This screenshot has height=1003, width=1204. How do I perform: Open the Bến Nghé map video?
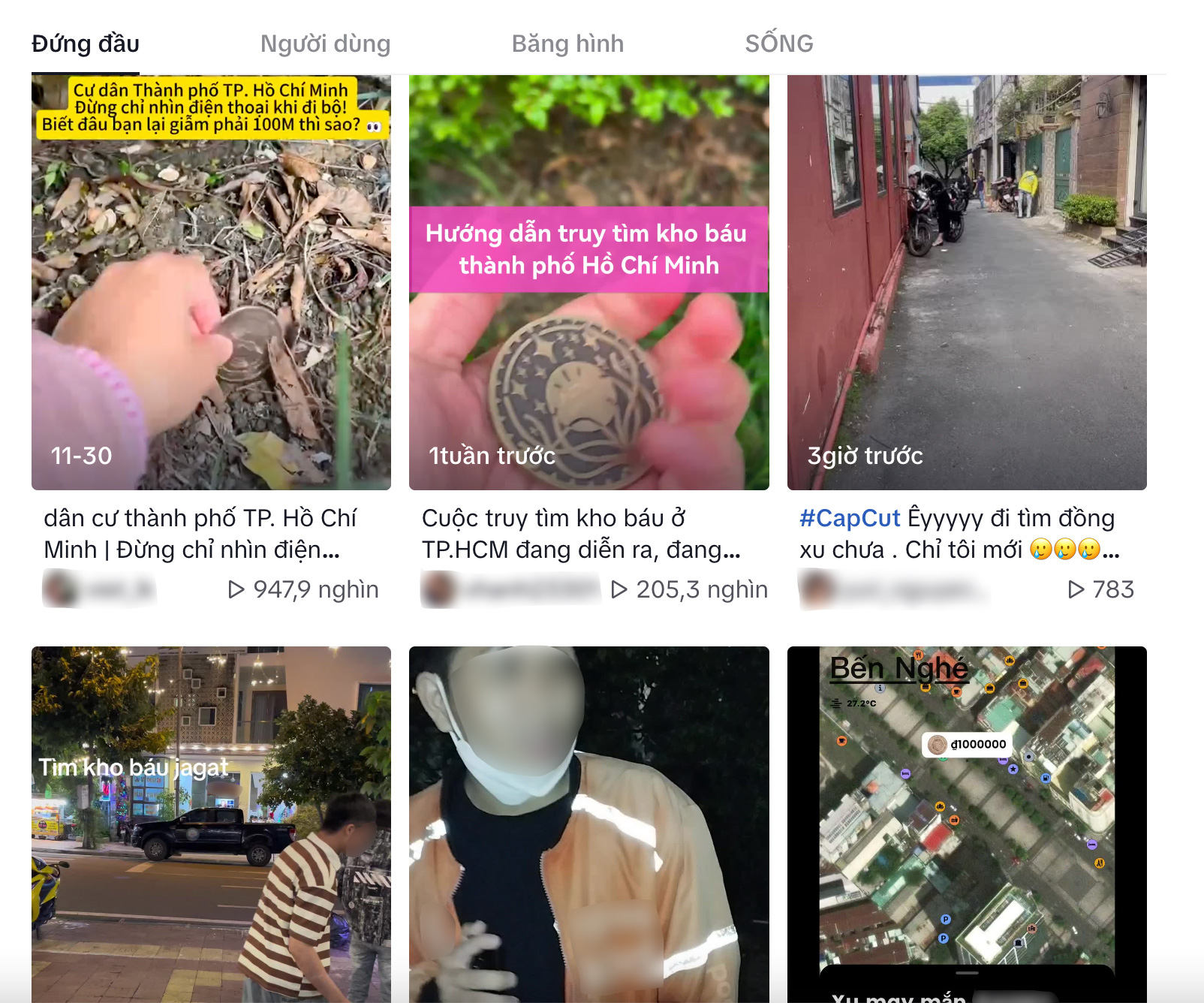pos(967,824)
